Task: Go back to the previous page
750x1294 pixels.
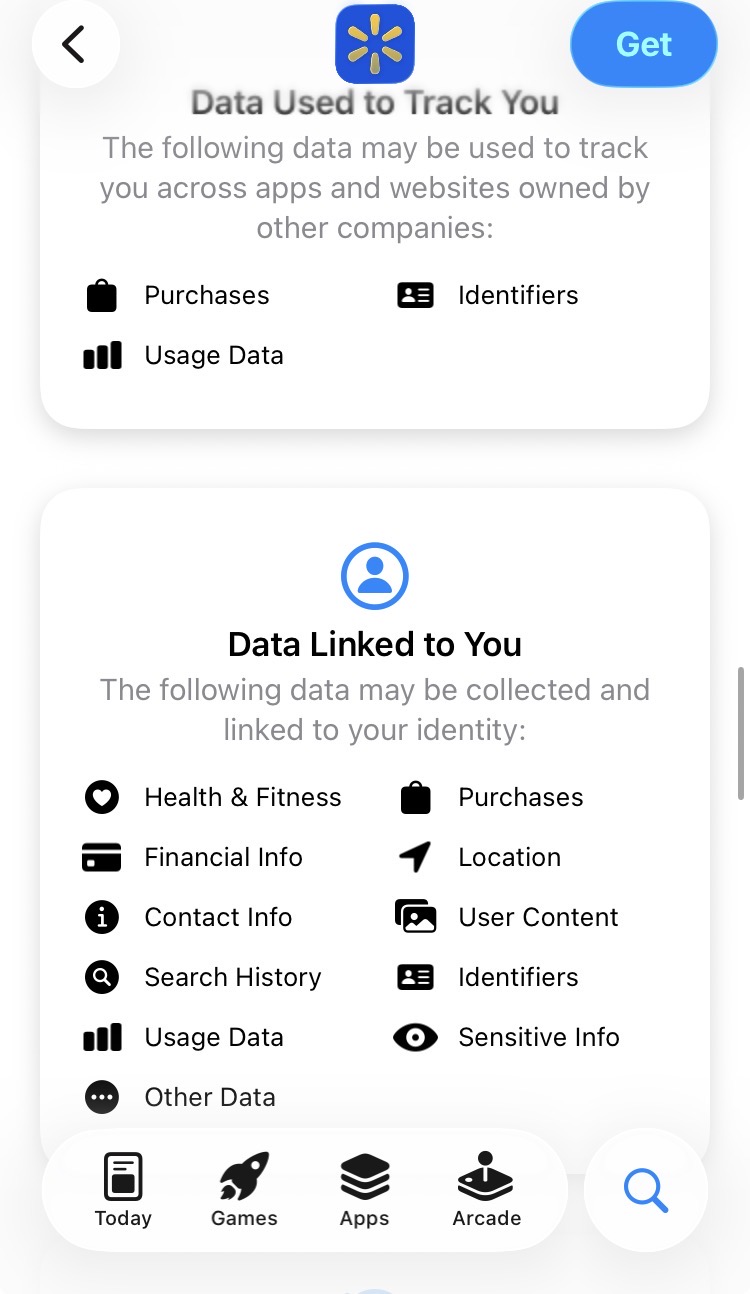Action: click(75, 45)
